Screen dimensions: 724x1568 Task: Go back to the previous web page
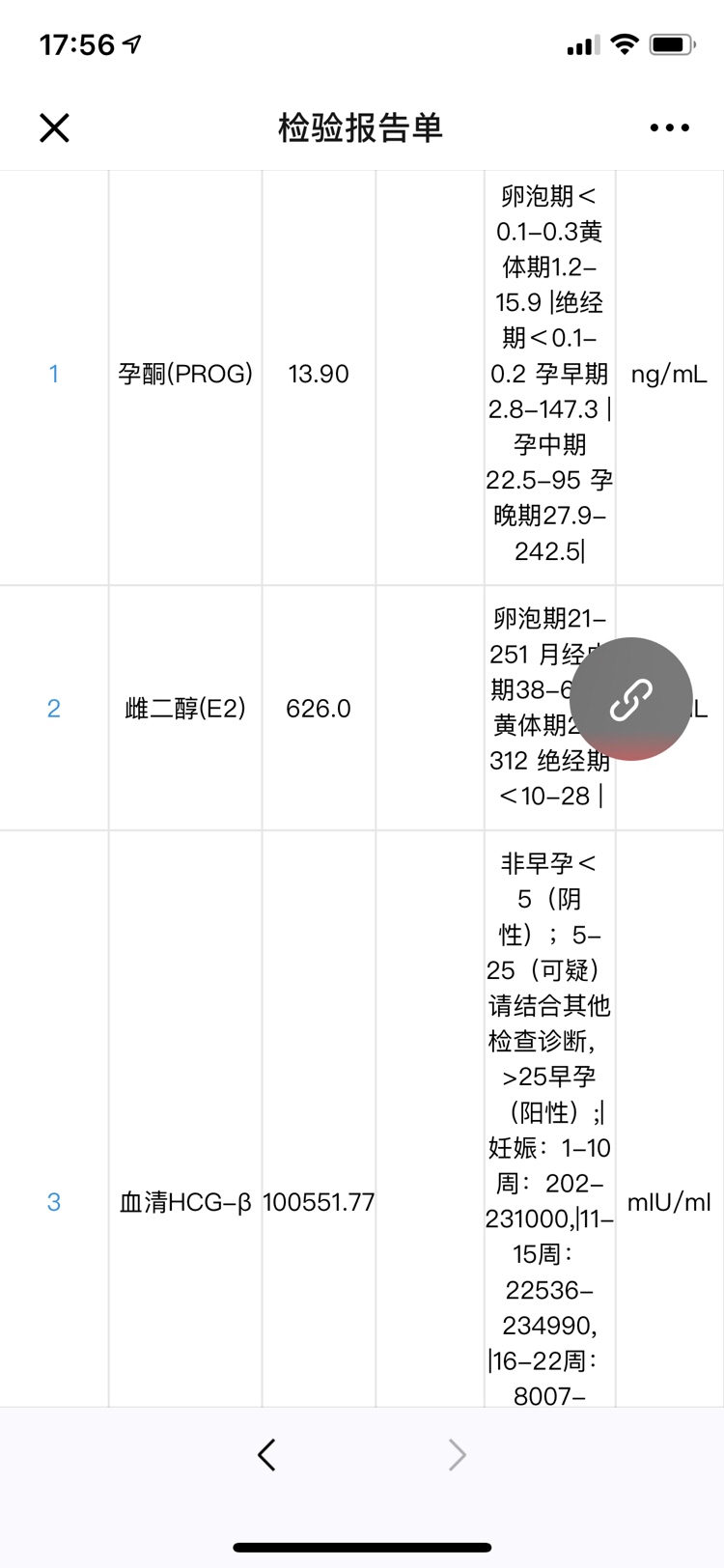[267, 1454]
